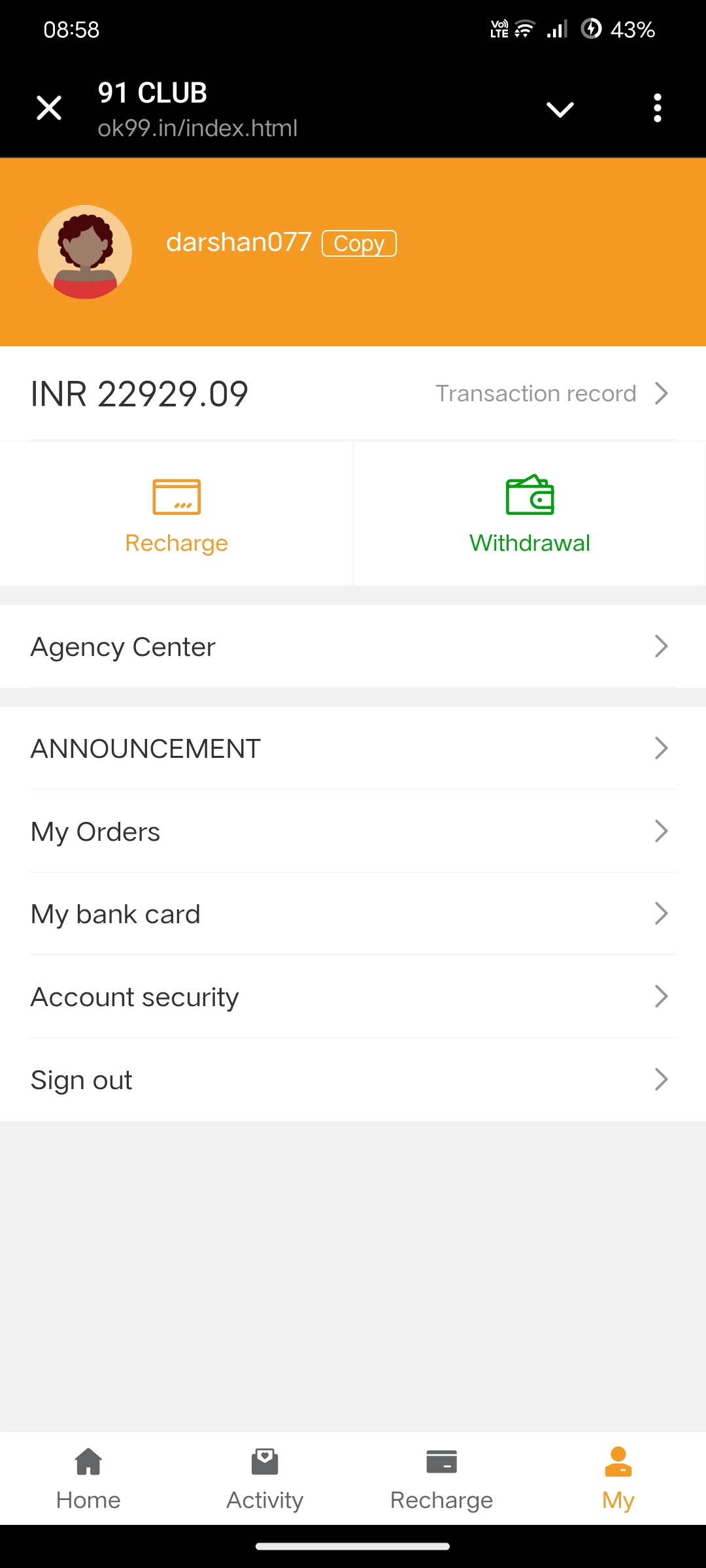Open My Orders
The width and height of the screenshot is (706, 1568).
pyautogui.click(x=353, y=832)
